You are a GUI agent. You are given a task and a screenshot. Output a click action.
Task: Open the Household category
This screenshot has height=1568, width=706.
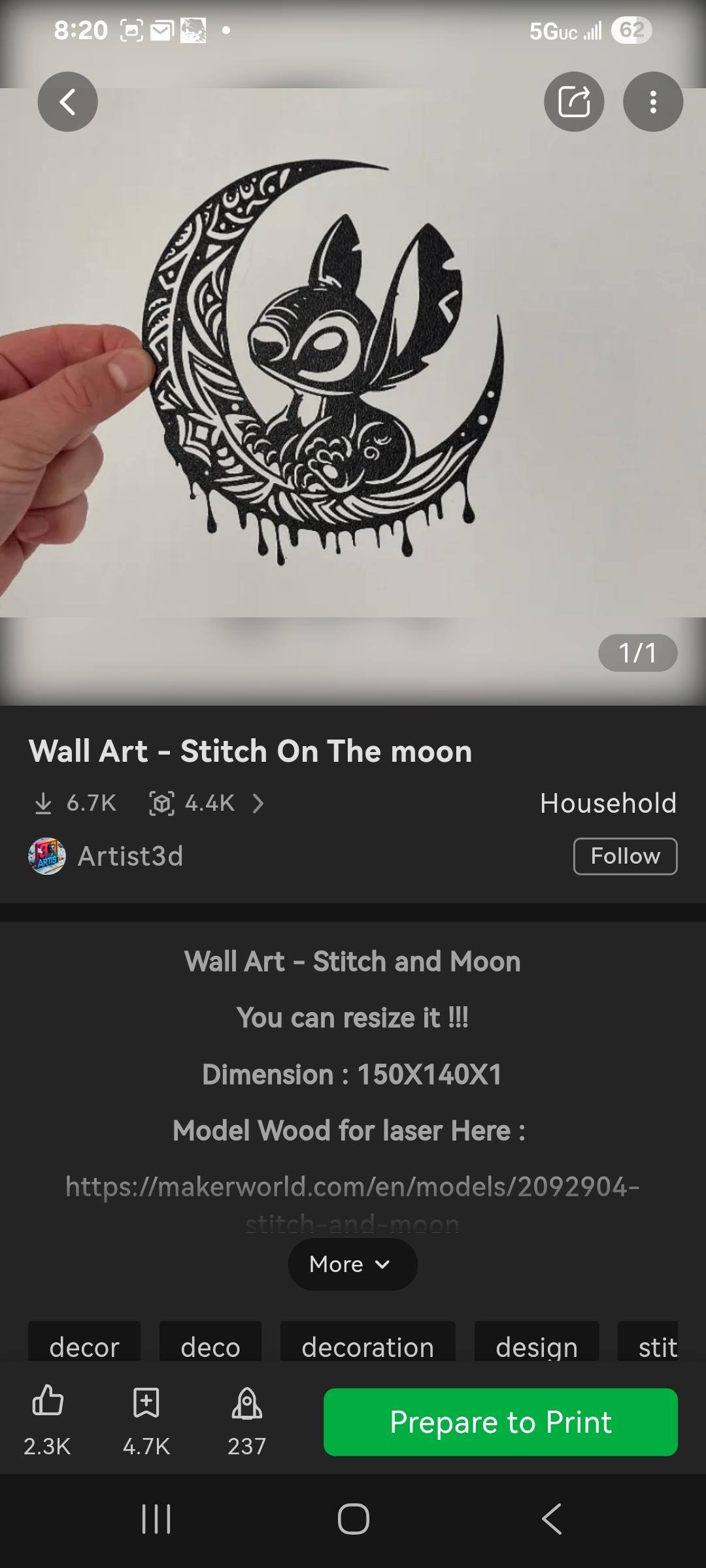(608, 803)
